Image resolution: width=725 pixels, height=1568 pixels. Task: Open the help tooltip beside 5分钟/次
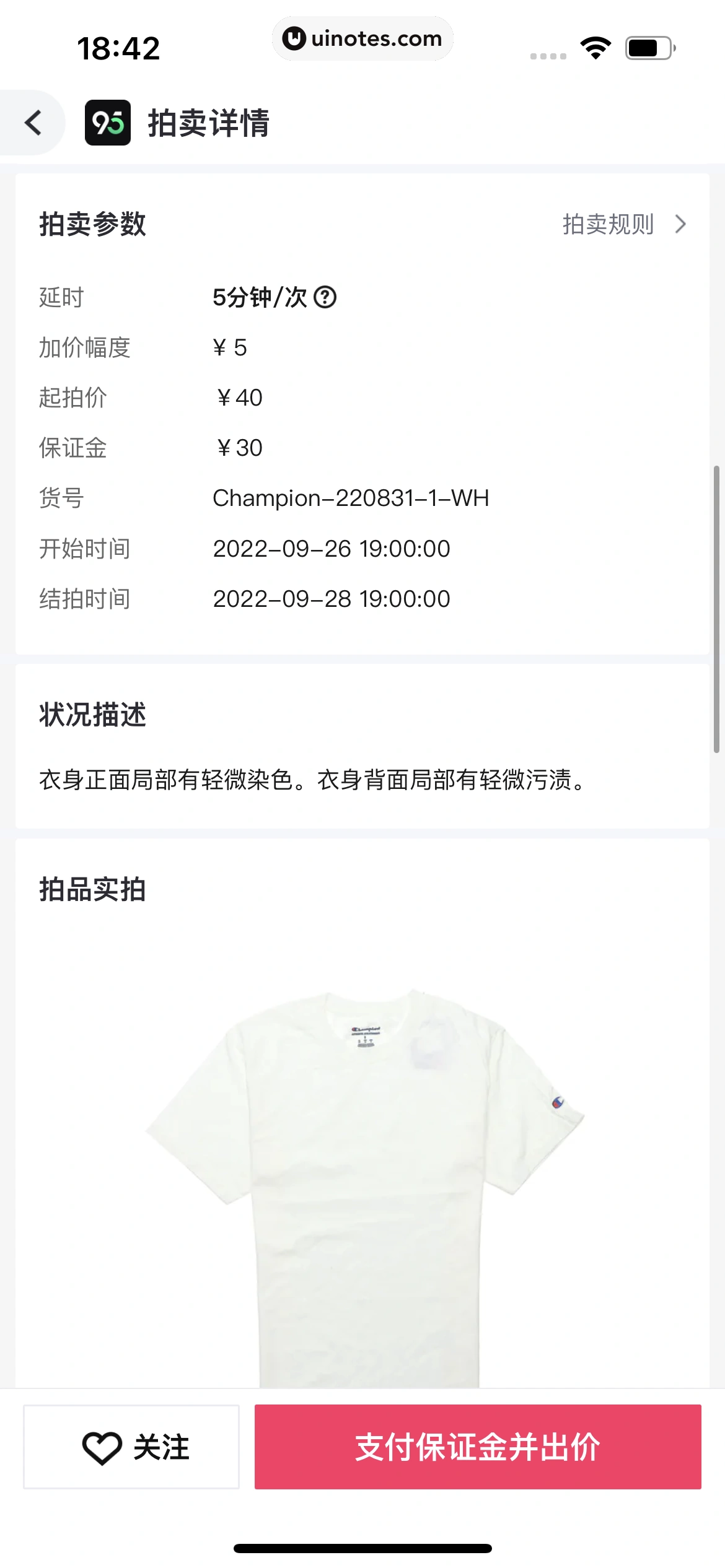tap(325, 298)
